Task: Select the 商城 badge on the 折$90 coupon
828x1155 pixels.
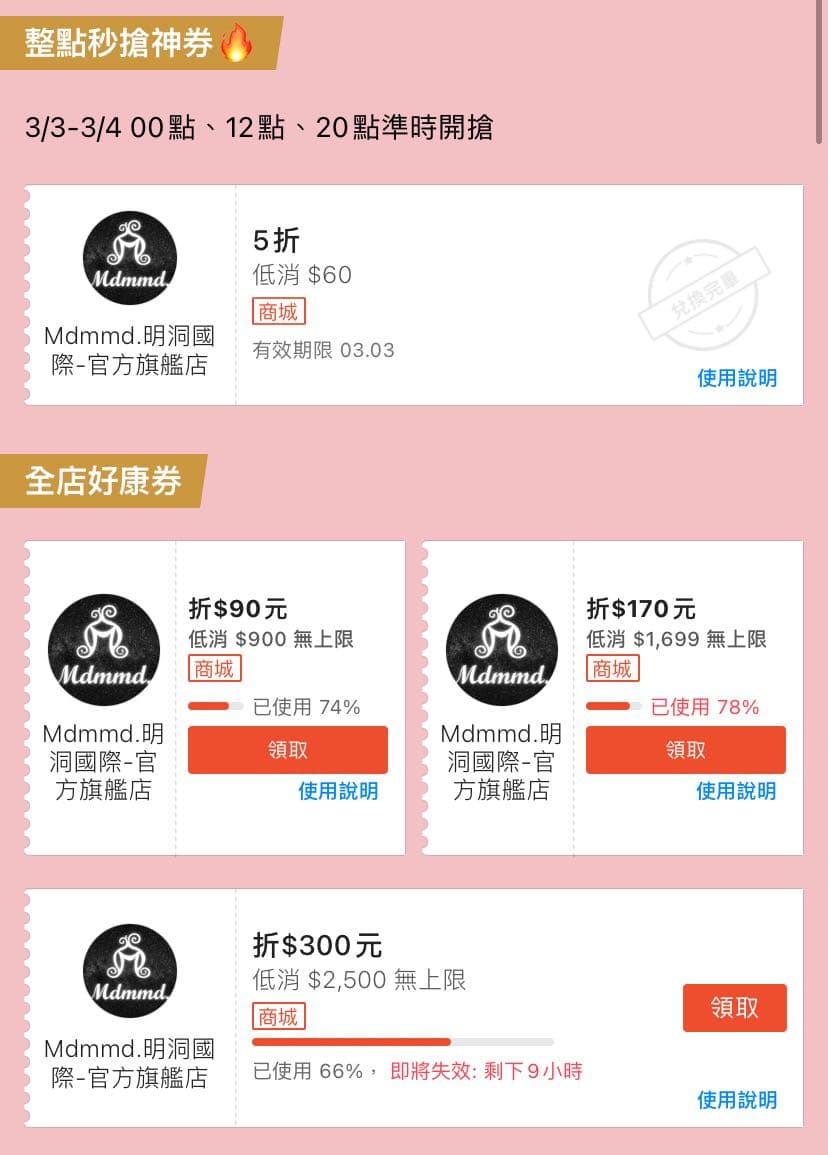Action: click(213, 670)
